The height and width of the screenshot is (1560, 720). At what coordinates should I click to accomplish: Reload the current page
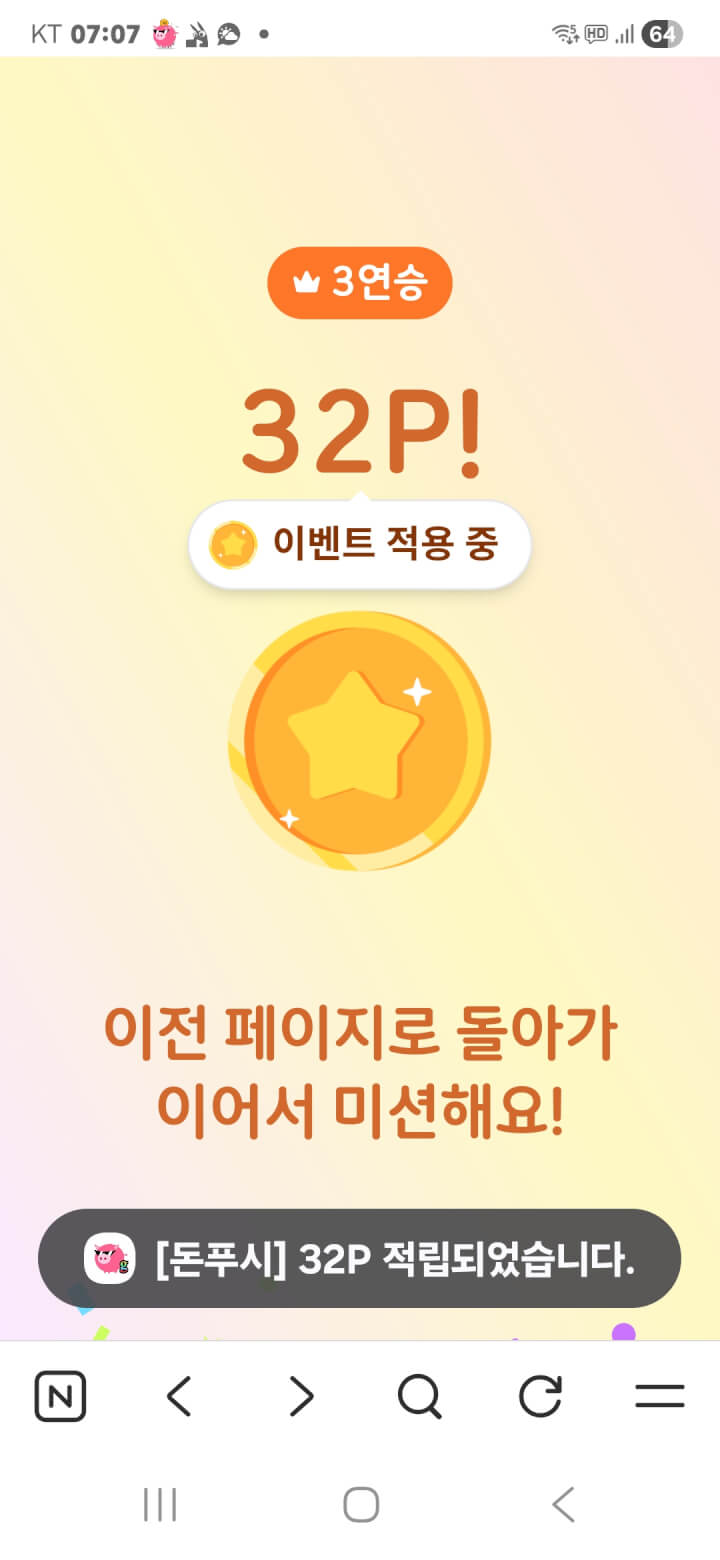coord(540,1396)
